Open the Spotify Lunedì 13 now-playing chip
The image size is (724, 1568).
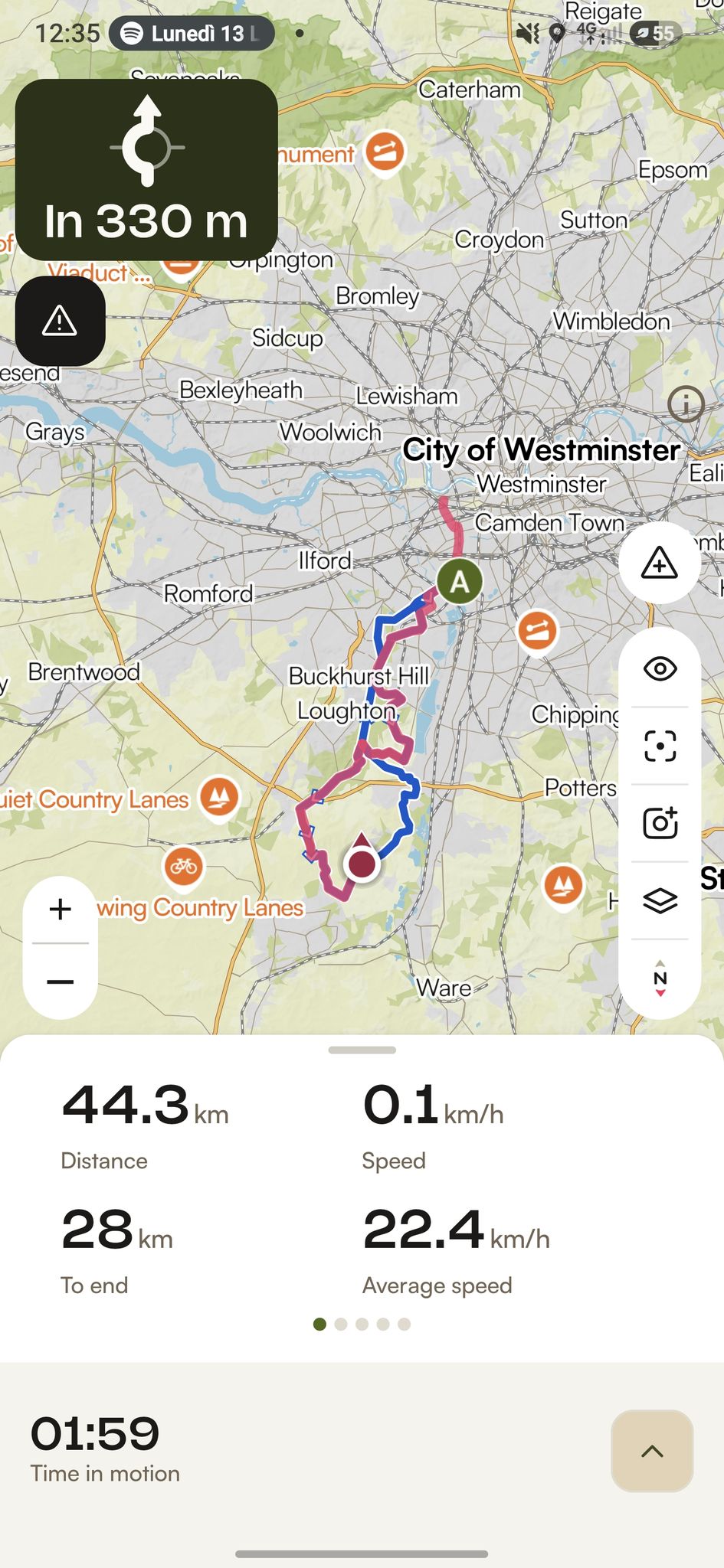tap(191, 34)
